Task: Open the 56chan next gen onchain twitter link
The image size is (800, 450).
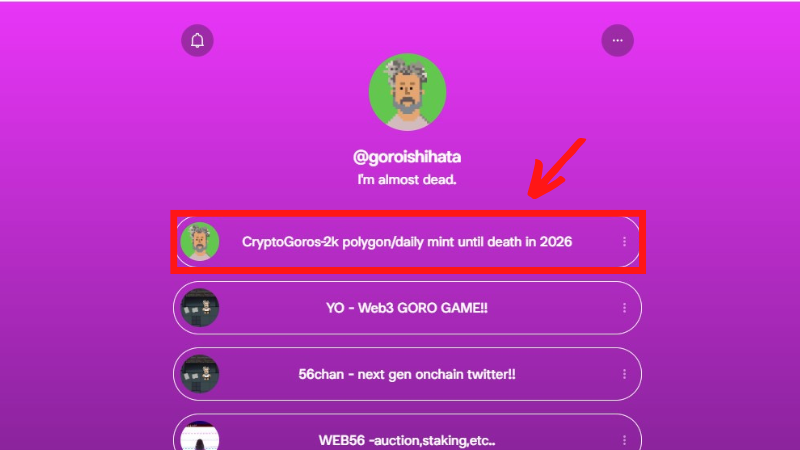Action: (407, 374)
